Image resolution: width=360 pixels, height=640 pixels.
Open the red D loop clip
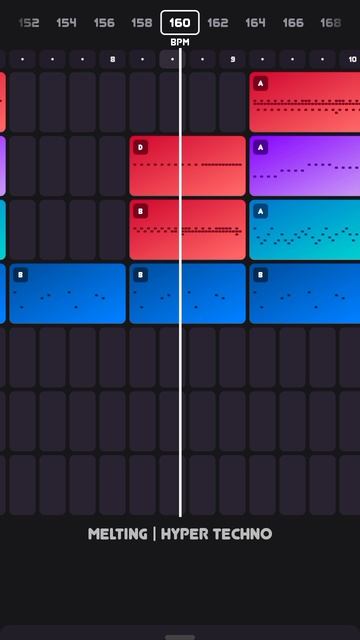coord(188,166)
